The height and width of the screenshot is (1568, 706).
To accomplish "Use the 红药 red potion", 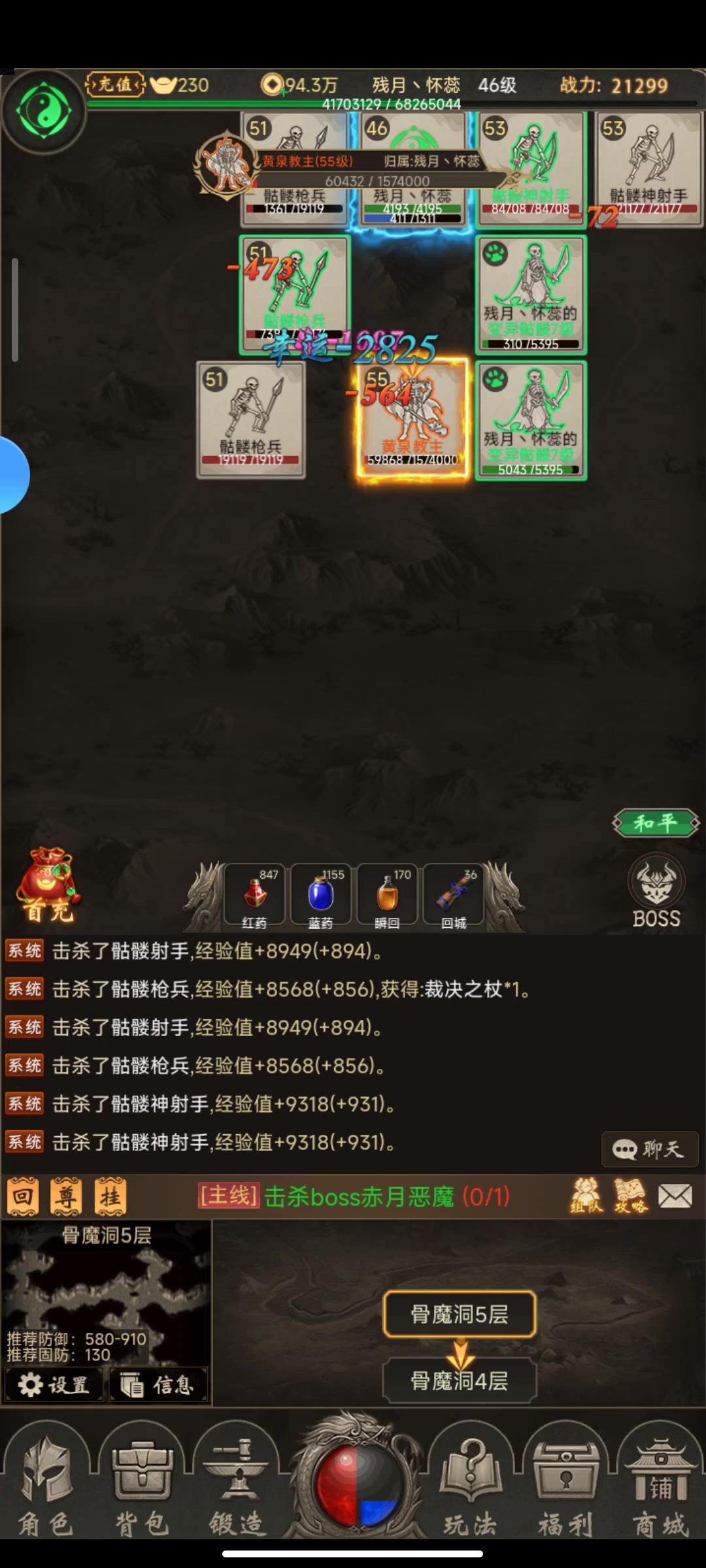I will (254, 896).
